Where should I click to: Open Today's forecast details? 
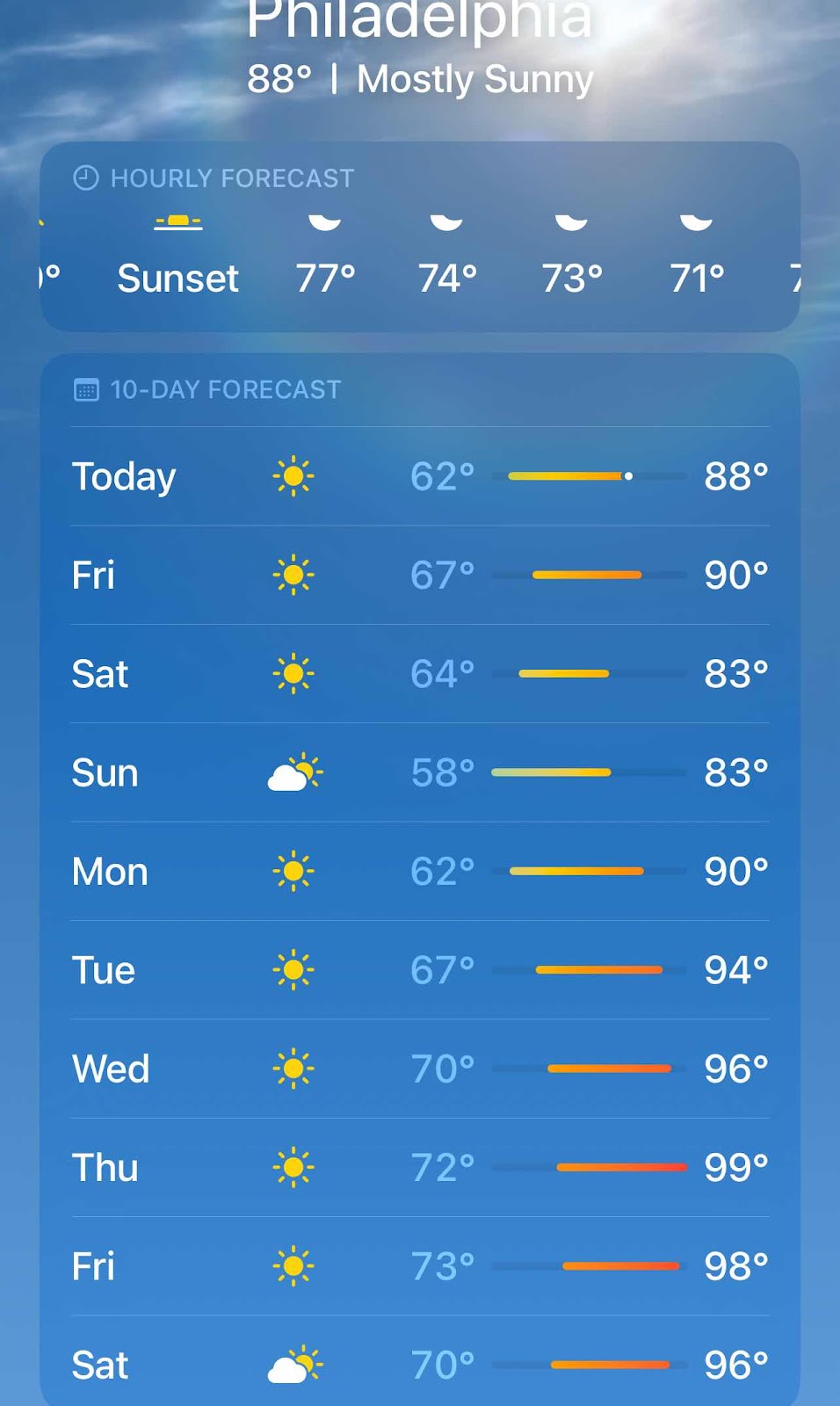pyautogui.click(x=420, y=476)
